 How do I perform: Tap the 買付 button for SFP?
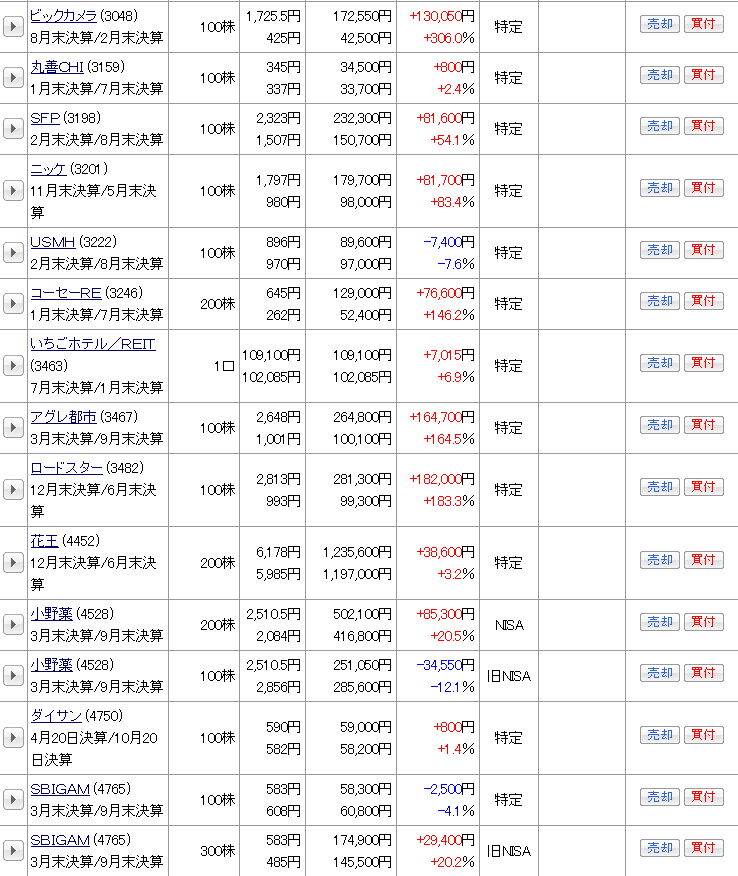[703, 126]
